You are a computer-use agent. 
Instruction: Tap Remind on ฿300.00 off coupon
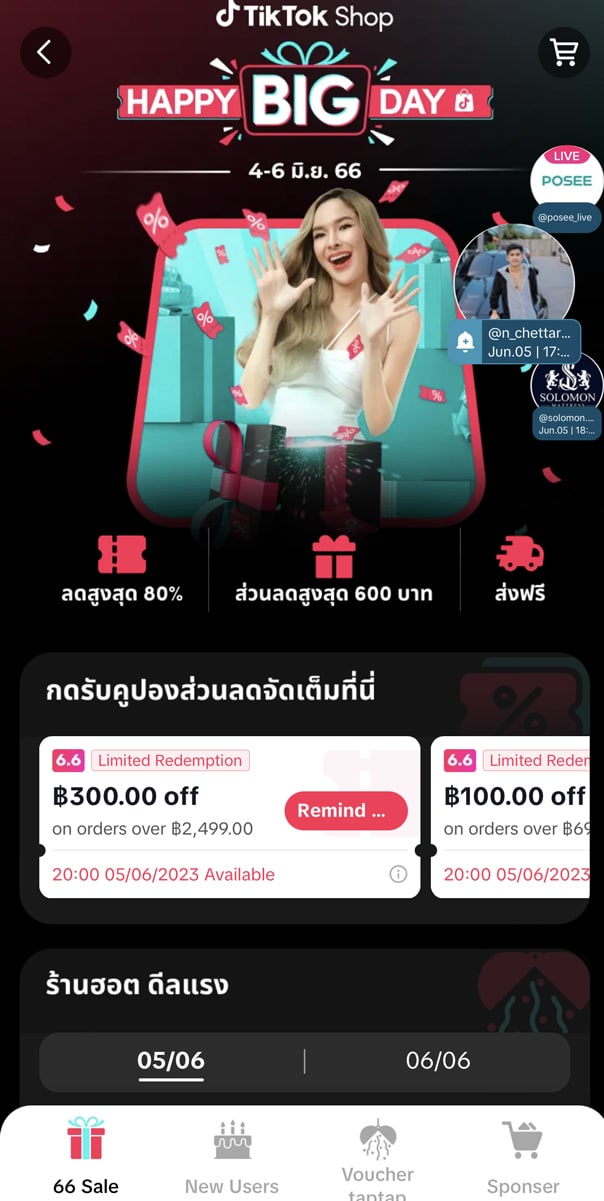point(346,811)
